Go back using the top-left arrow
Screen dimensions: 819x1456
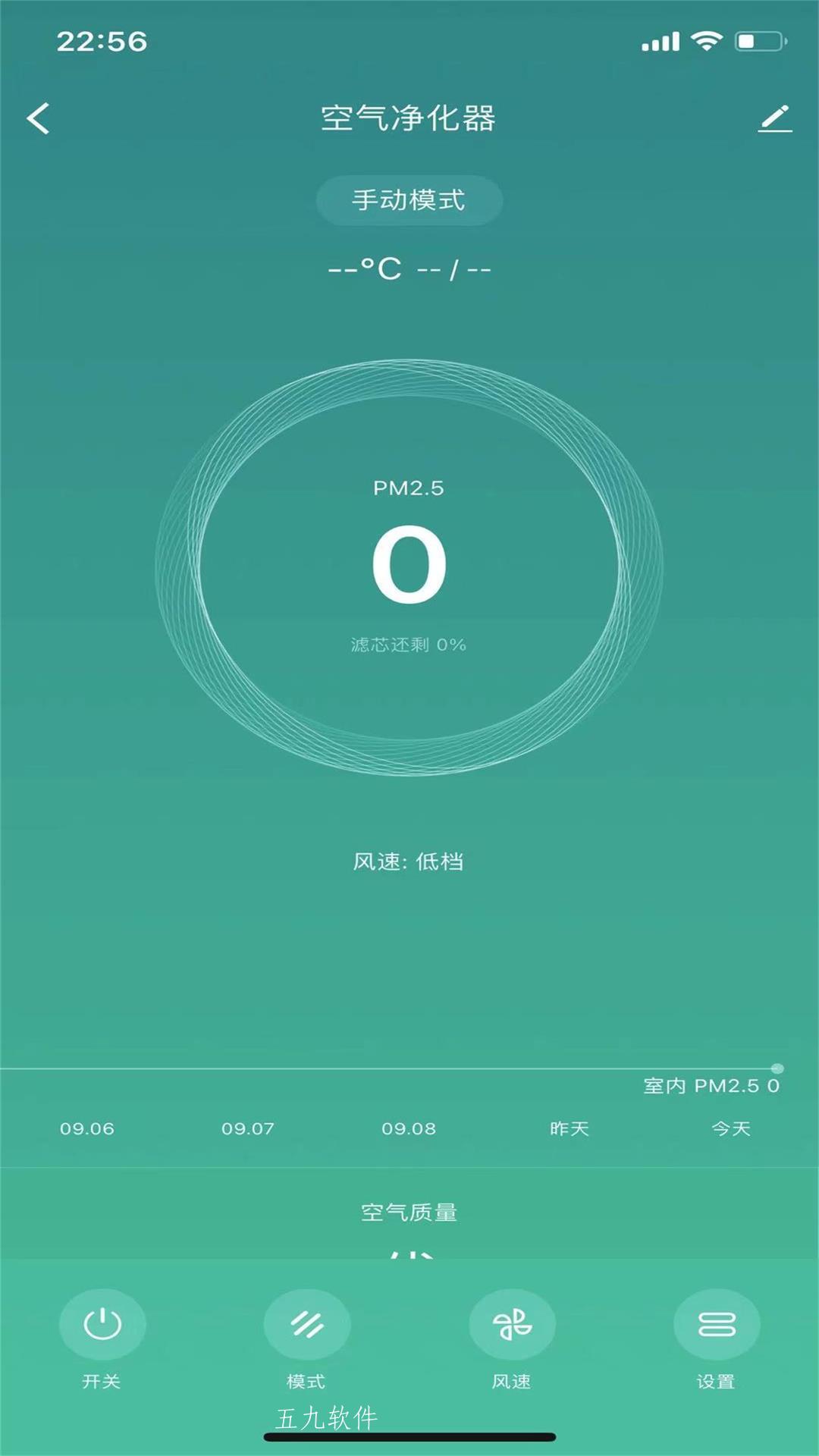pos(38,118)
